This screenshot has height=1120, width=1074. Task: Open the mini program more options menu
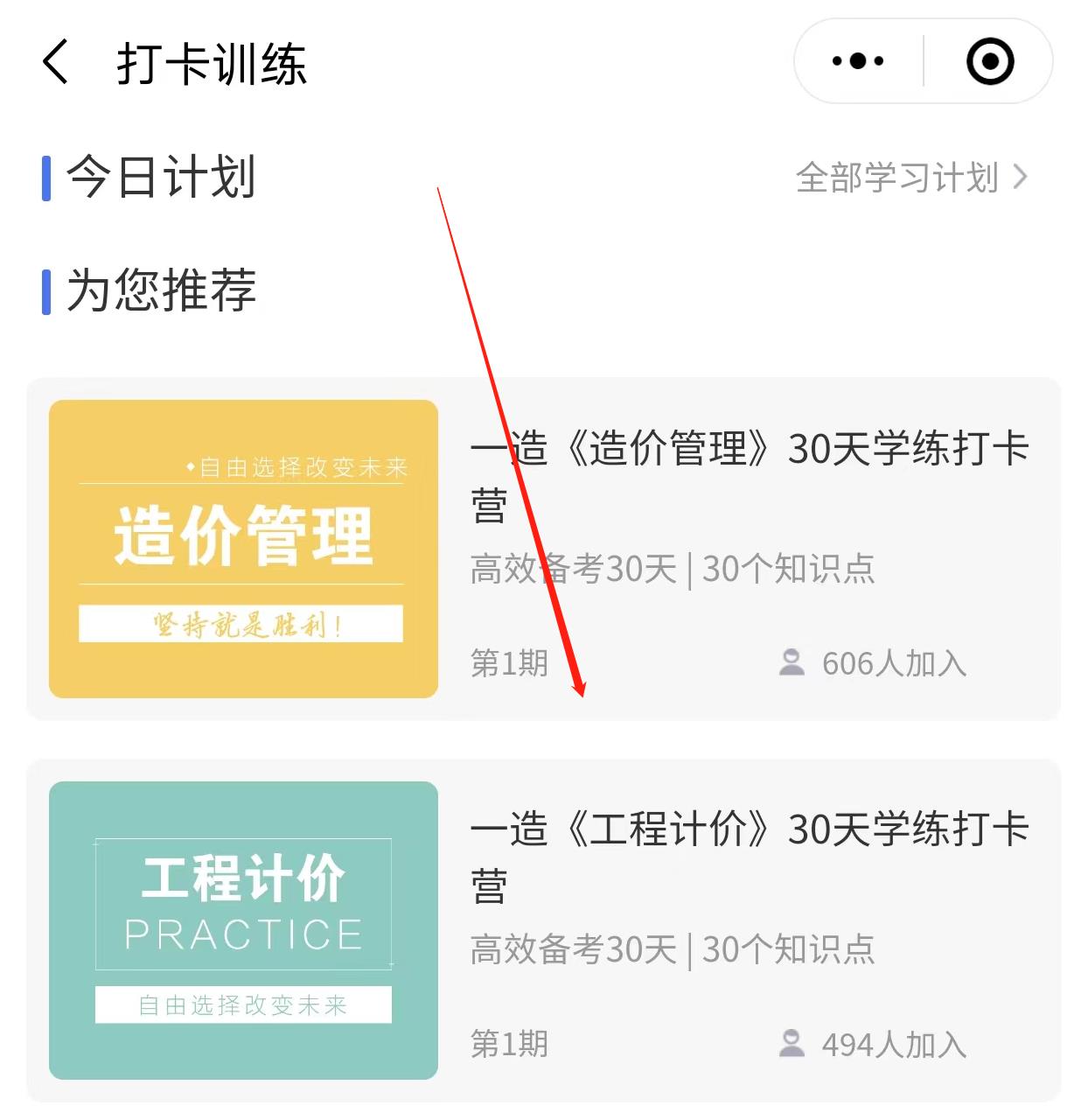(x=857, y=61)
